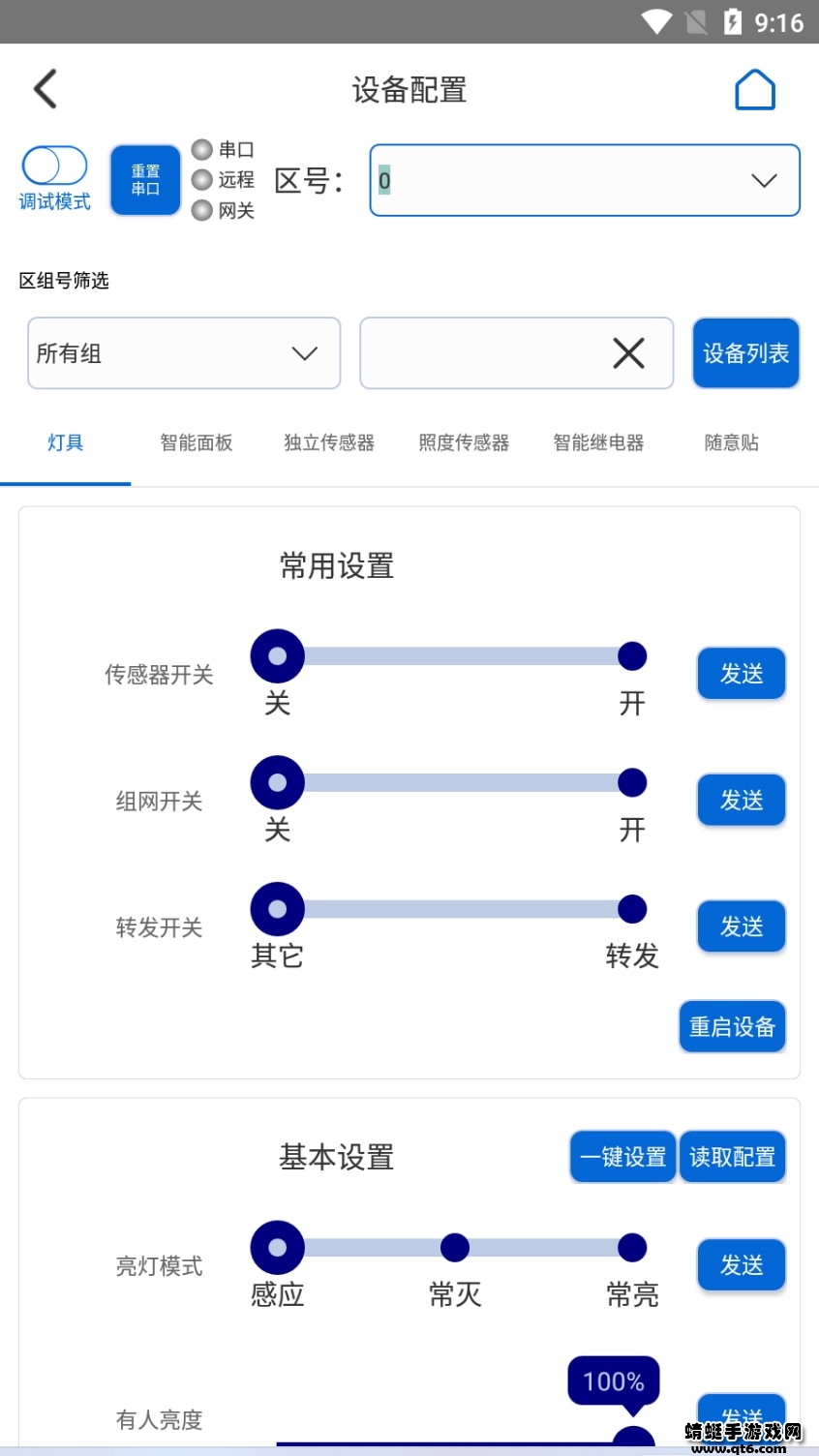Tap the 重置串口 button
The image size is (819, 1456).
144,179
